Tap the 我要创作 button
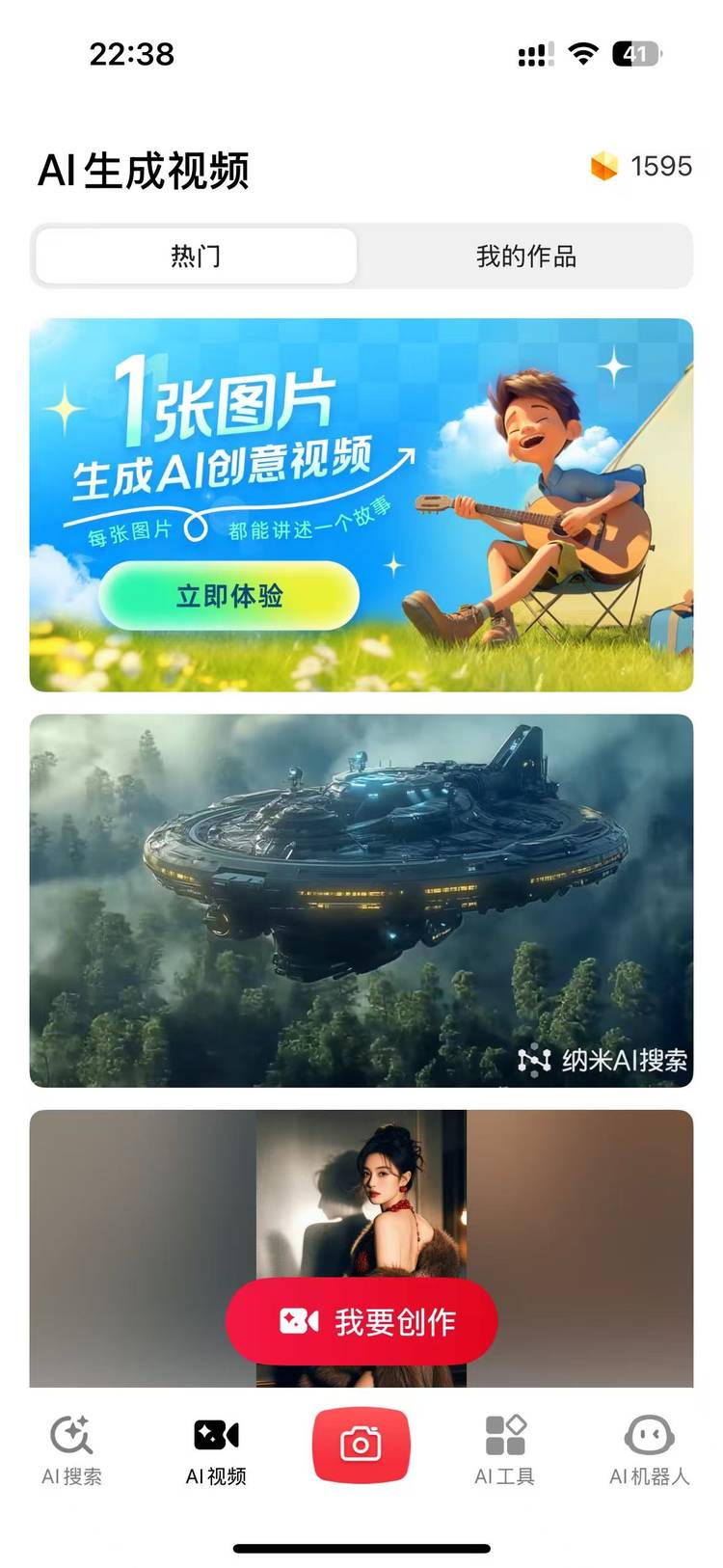The image size is (723, 1568). 361,1321
